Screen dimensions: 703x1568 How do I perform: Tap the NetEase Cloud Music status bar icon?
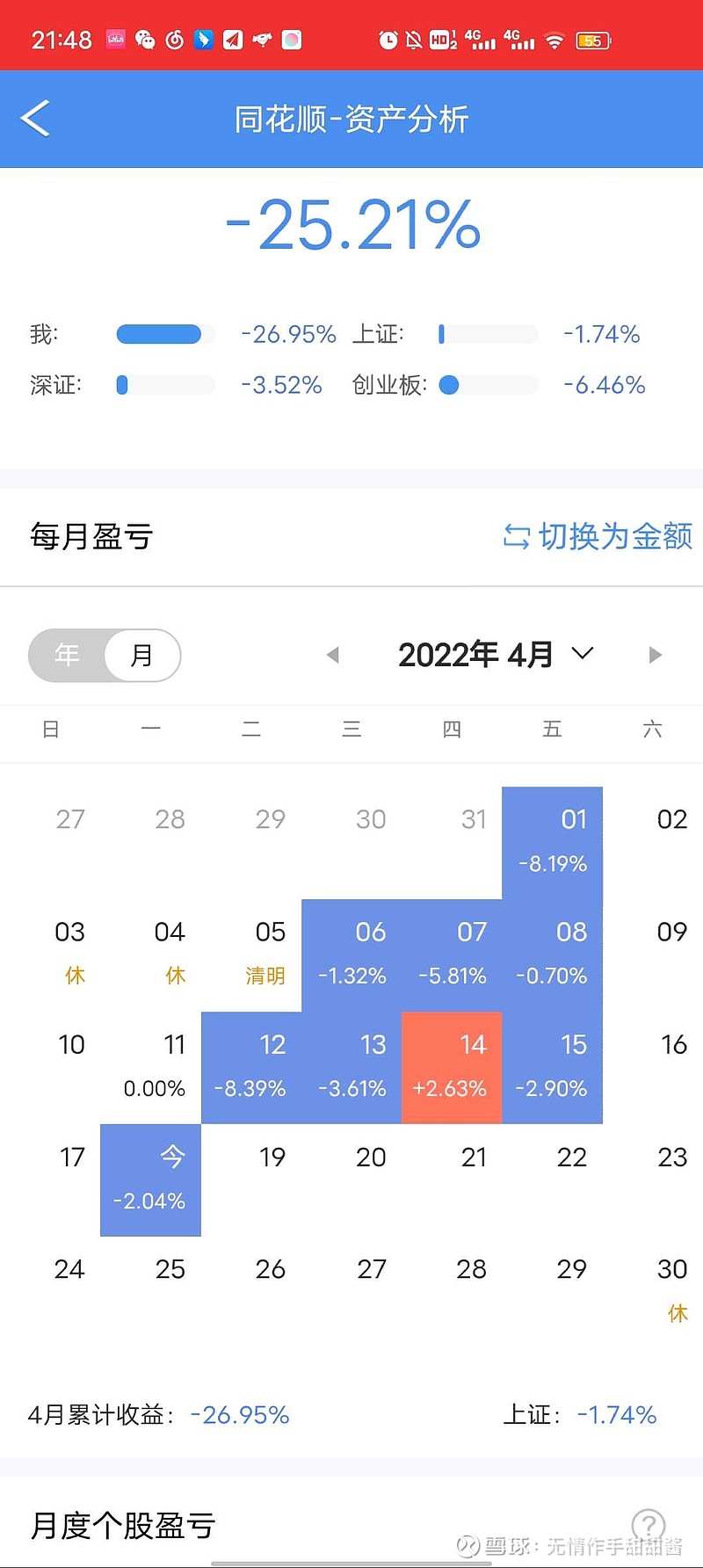[176, 40]
